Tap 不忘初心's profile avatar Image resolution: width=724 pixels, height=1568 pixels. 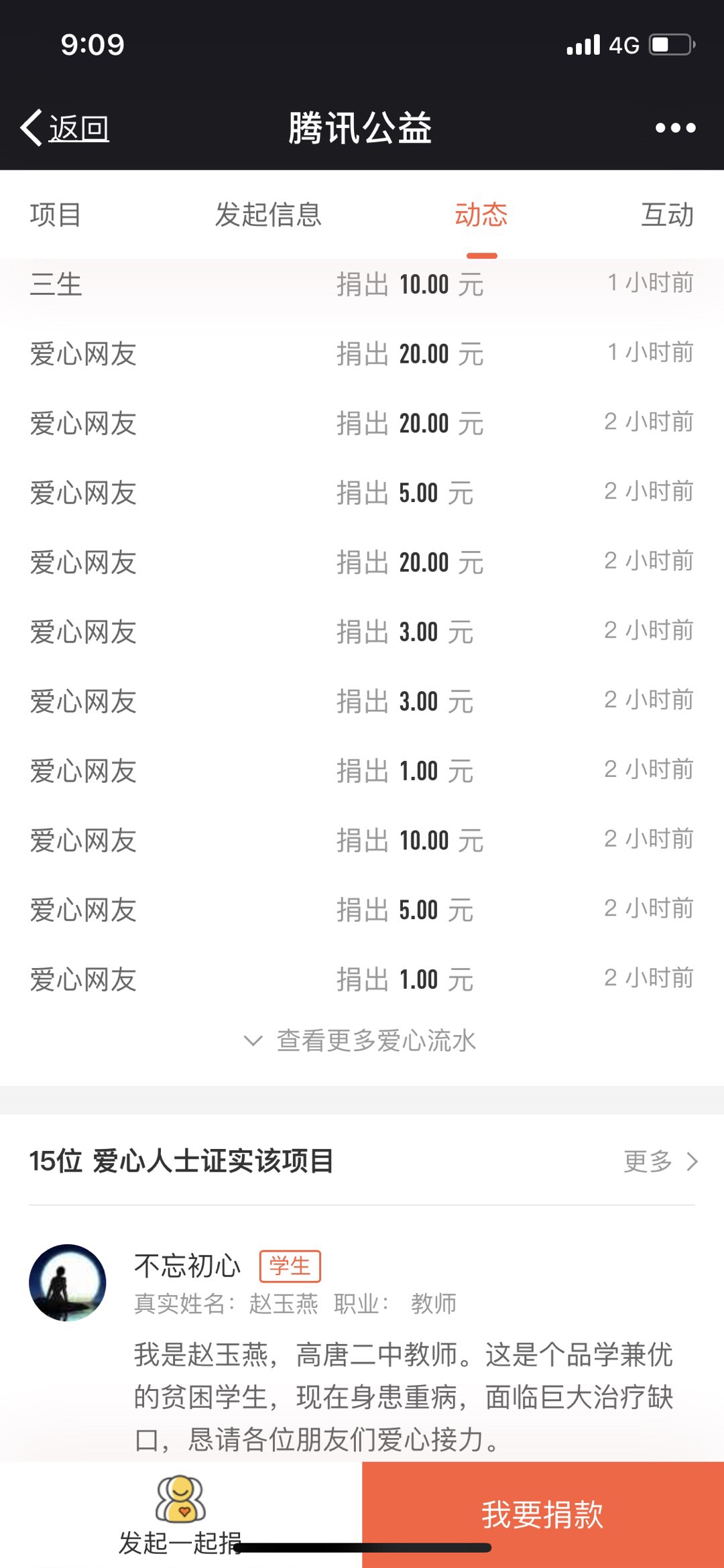click(68, 1282)
